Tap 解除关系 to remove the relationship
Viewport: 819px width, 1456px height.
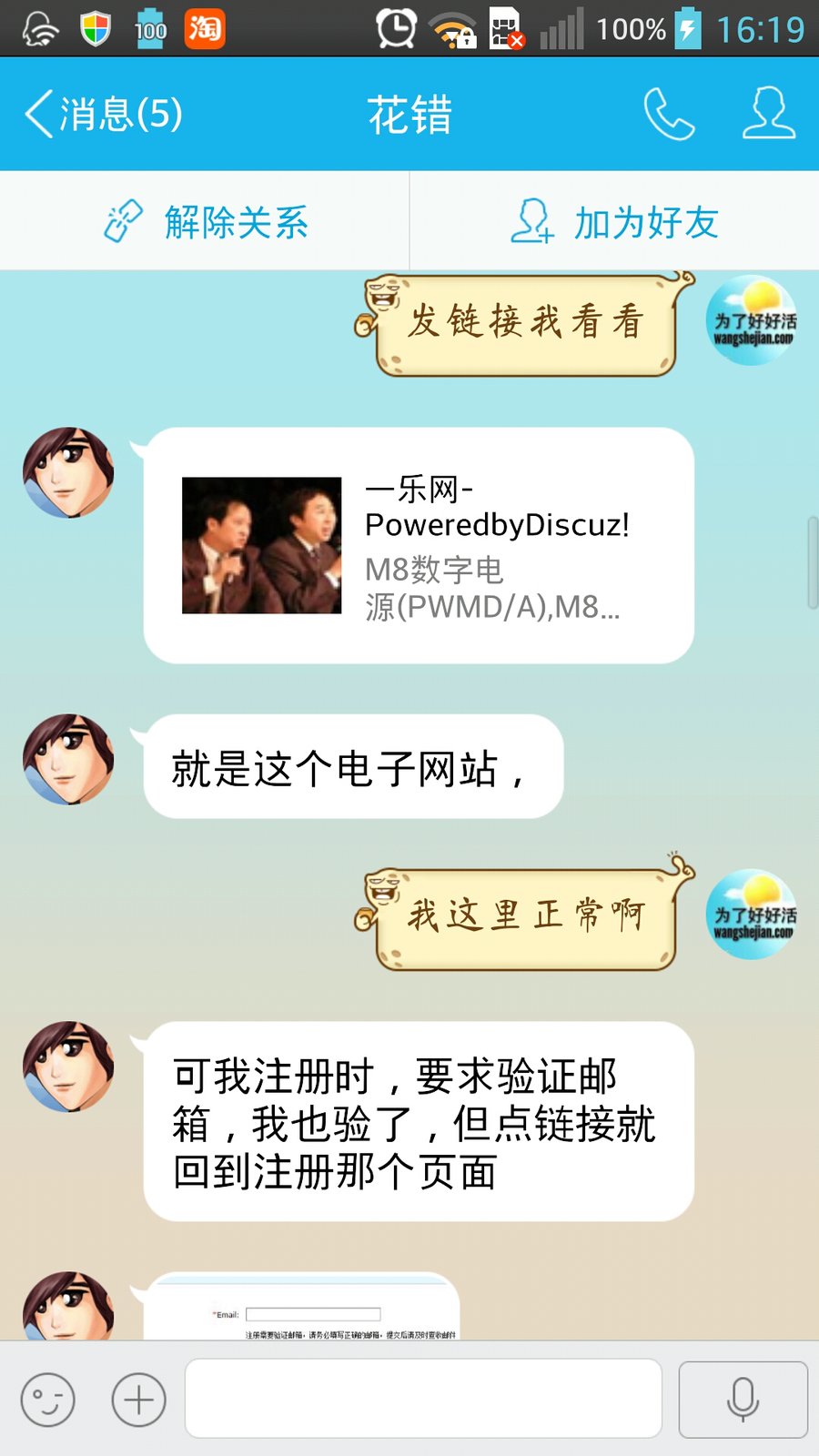[206, 222]
